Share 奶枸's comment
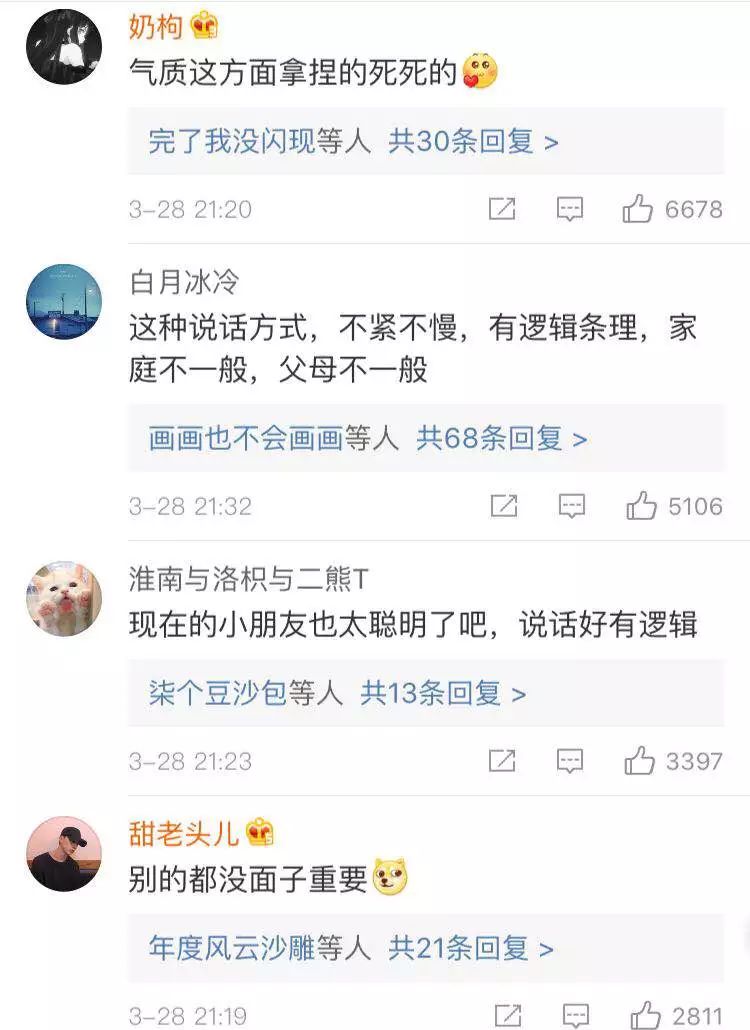 click(502, 209)
